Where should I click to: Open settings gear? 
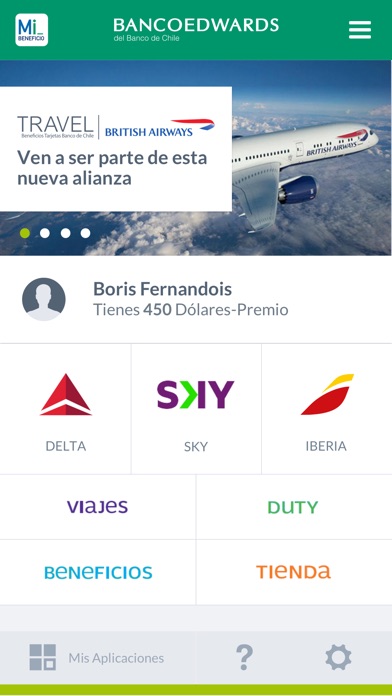pyautogui.click(x=338, y=657)
